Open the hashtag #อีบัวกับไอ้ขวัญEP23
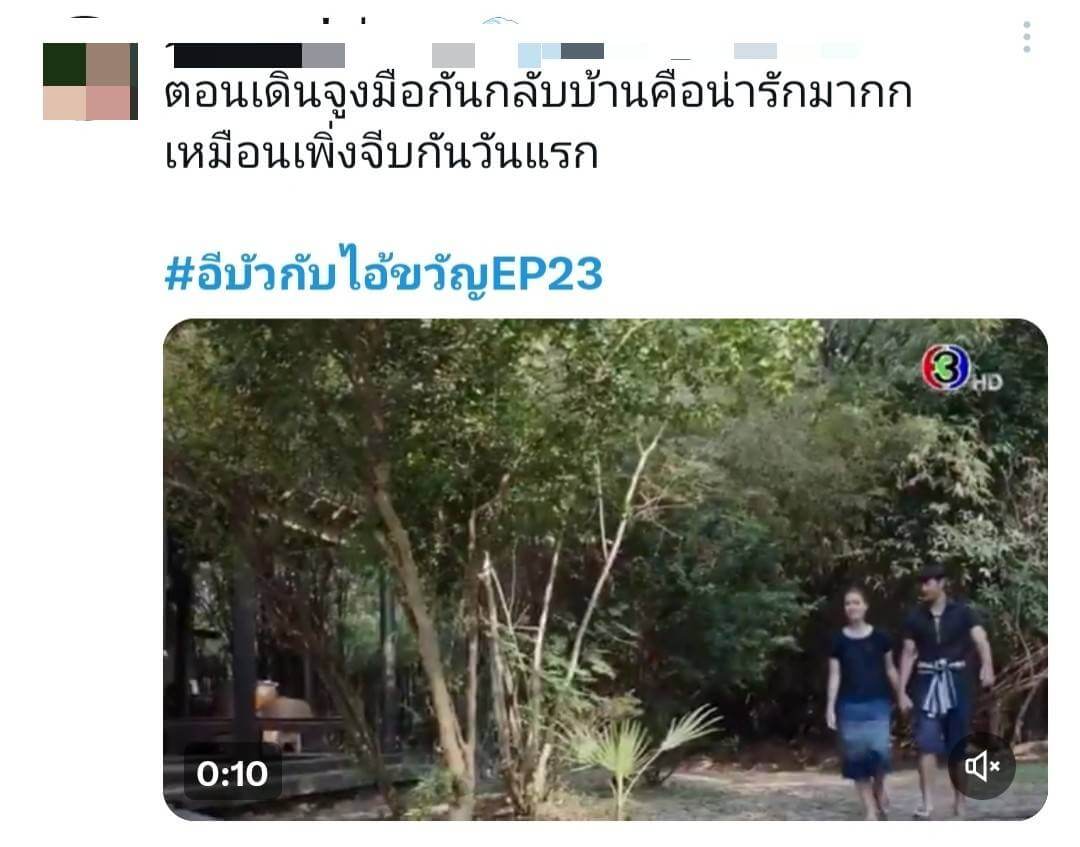The width and height of the screenshot is (1080, 847). 383,273
